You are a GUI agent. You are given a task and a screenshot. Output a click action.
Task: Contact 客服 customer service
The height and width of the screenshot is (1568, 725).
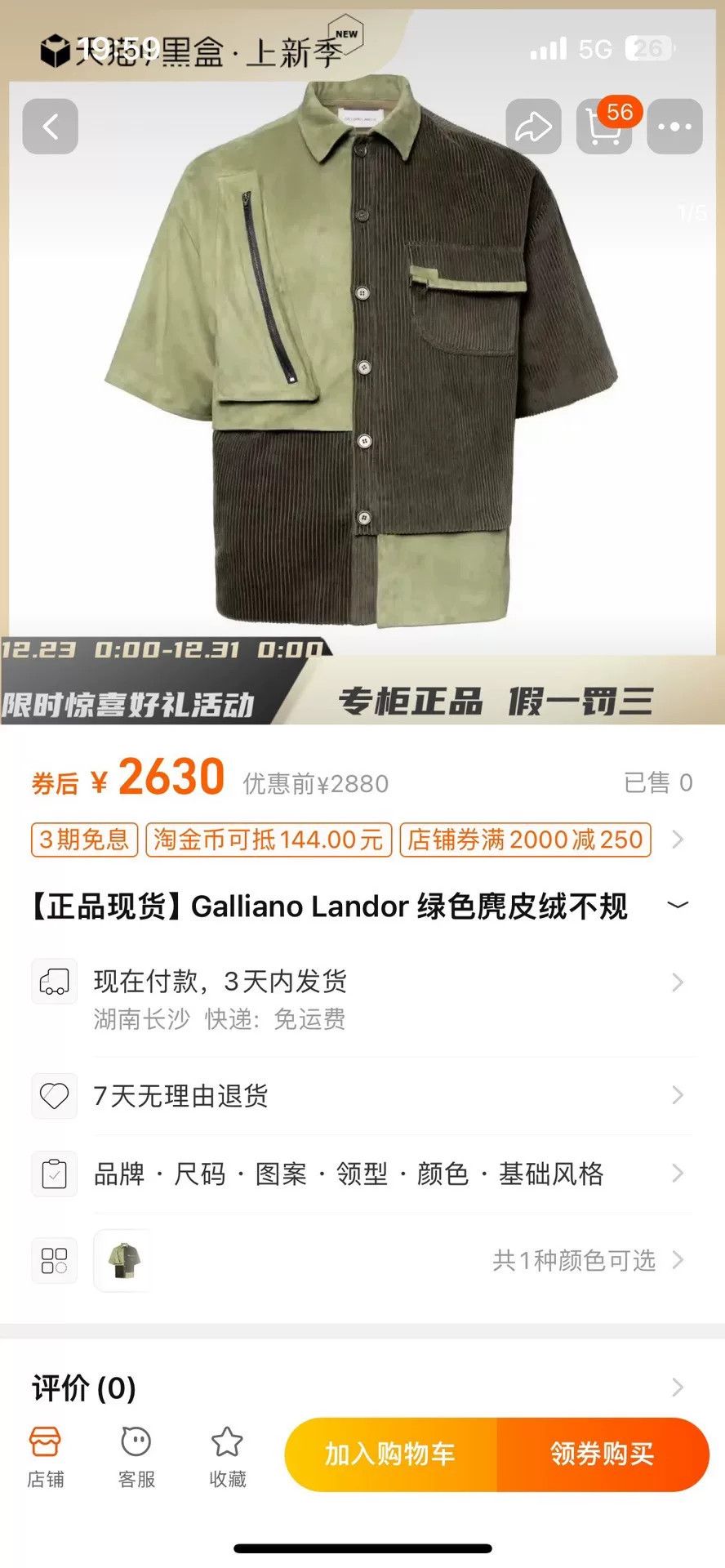tap(136, 1458)
